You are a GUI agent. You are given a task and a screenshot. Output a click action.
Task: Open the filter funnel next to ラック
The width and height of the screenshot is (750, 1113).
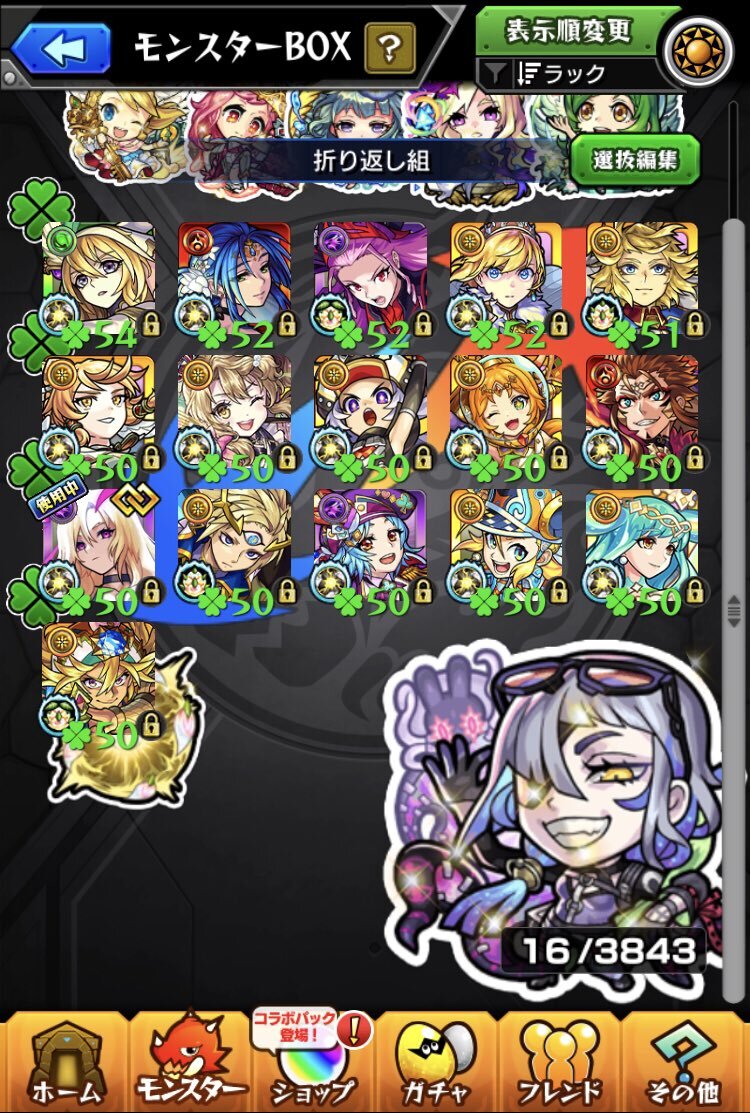[x=495, y=73]
